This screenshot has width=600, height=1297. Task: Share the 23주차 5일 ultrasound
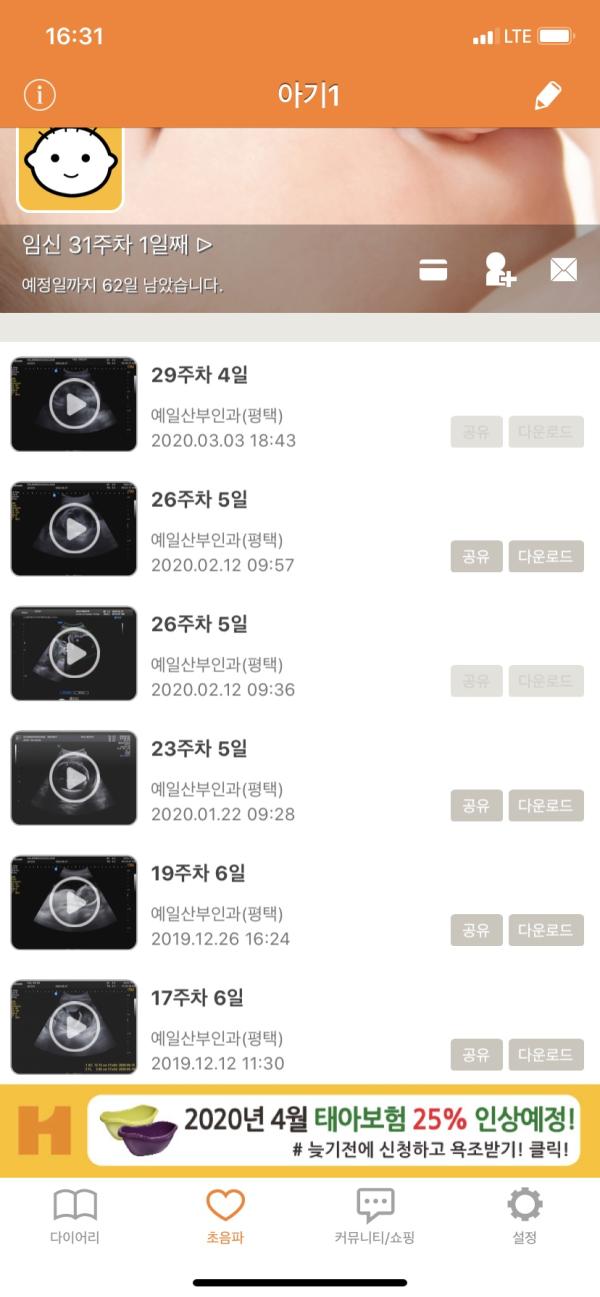[x=476, y=805]
